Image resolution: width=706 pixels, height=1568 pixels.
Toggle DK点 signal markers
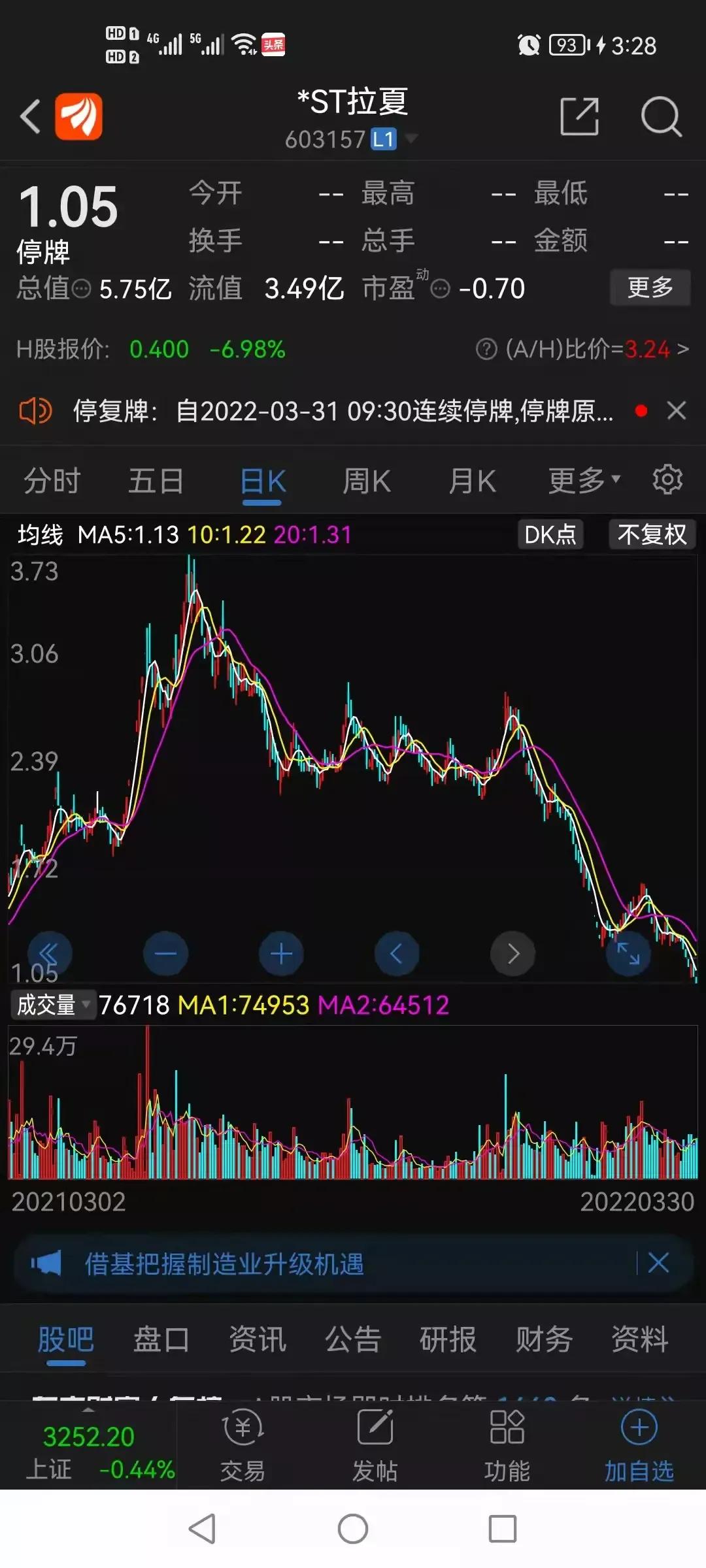pos(550,534)
